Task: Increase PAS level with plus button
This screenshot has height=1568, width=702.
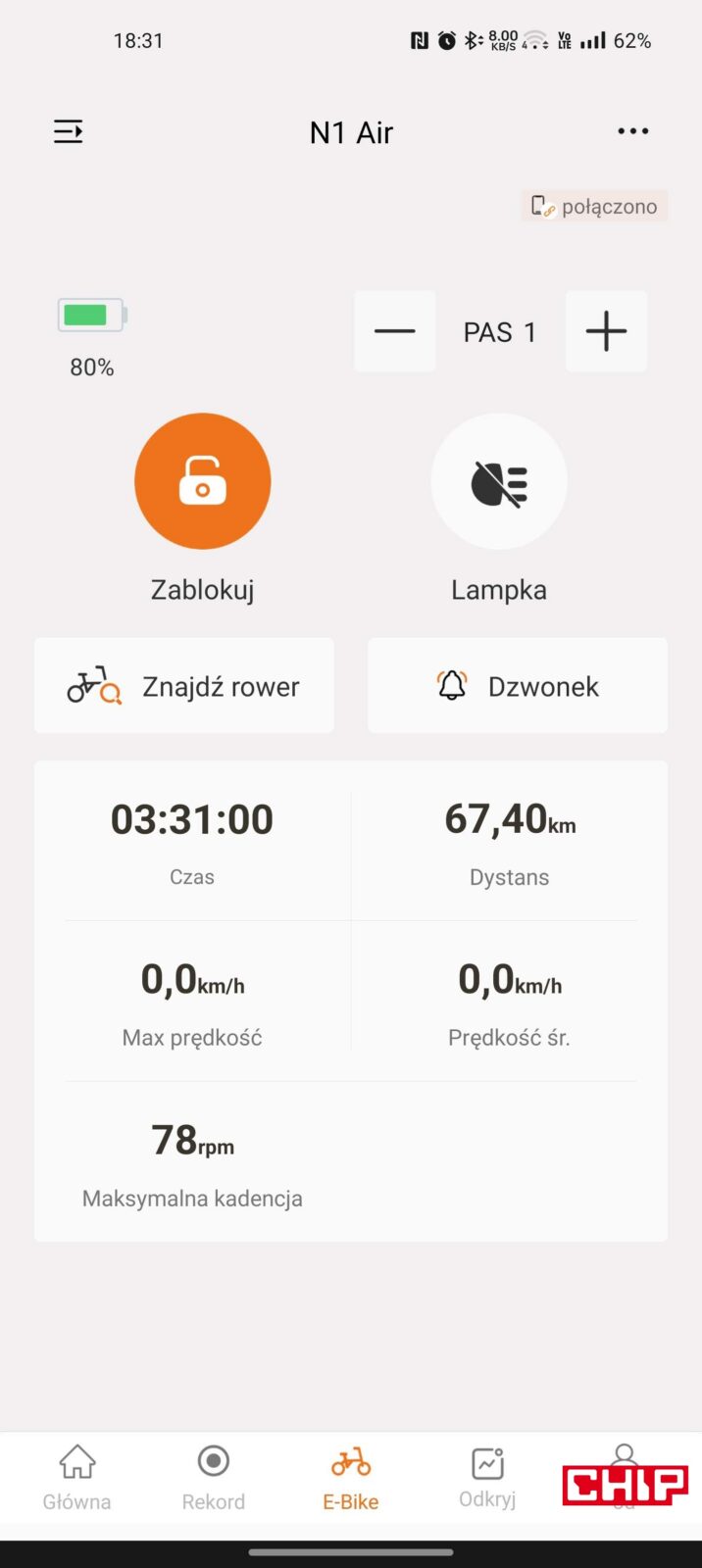Action: 606,331
